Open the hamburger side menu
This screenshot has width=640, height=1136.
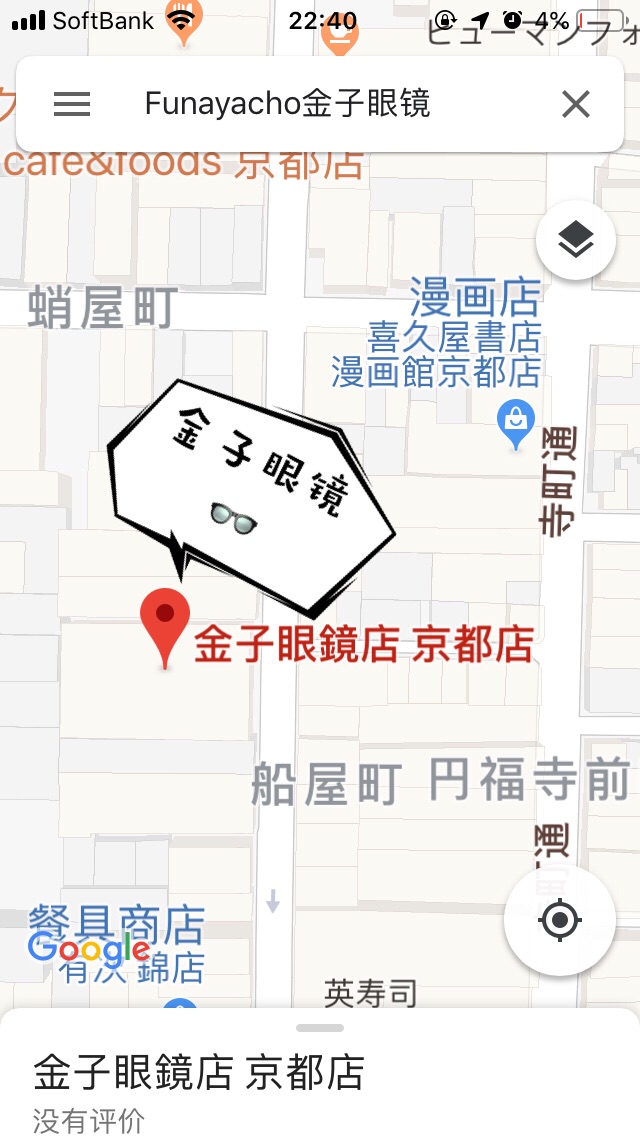click(72, 104)
